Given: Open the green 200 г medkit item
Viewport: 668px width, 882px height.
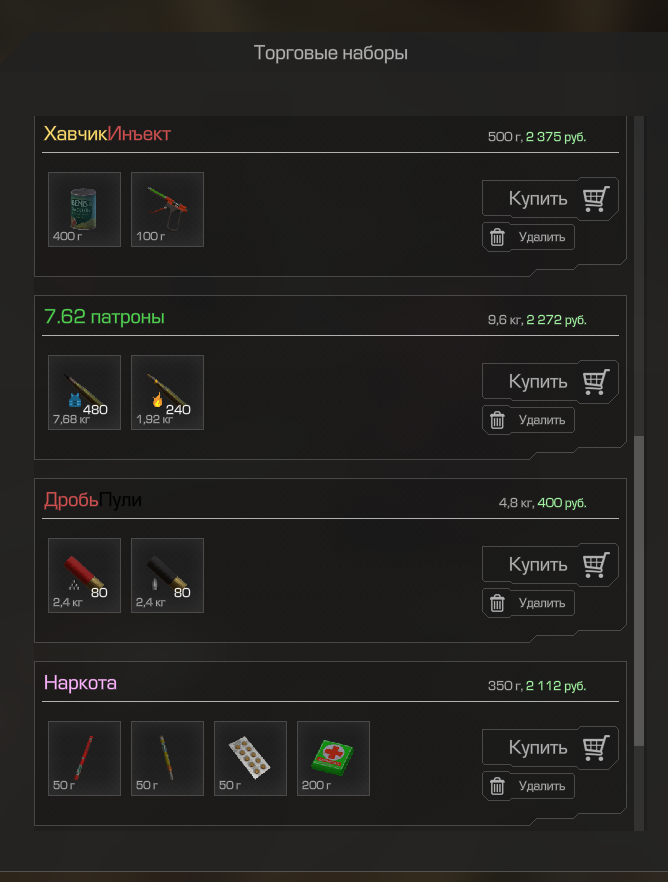Looking at the screenshot, I should (333, 758).
